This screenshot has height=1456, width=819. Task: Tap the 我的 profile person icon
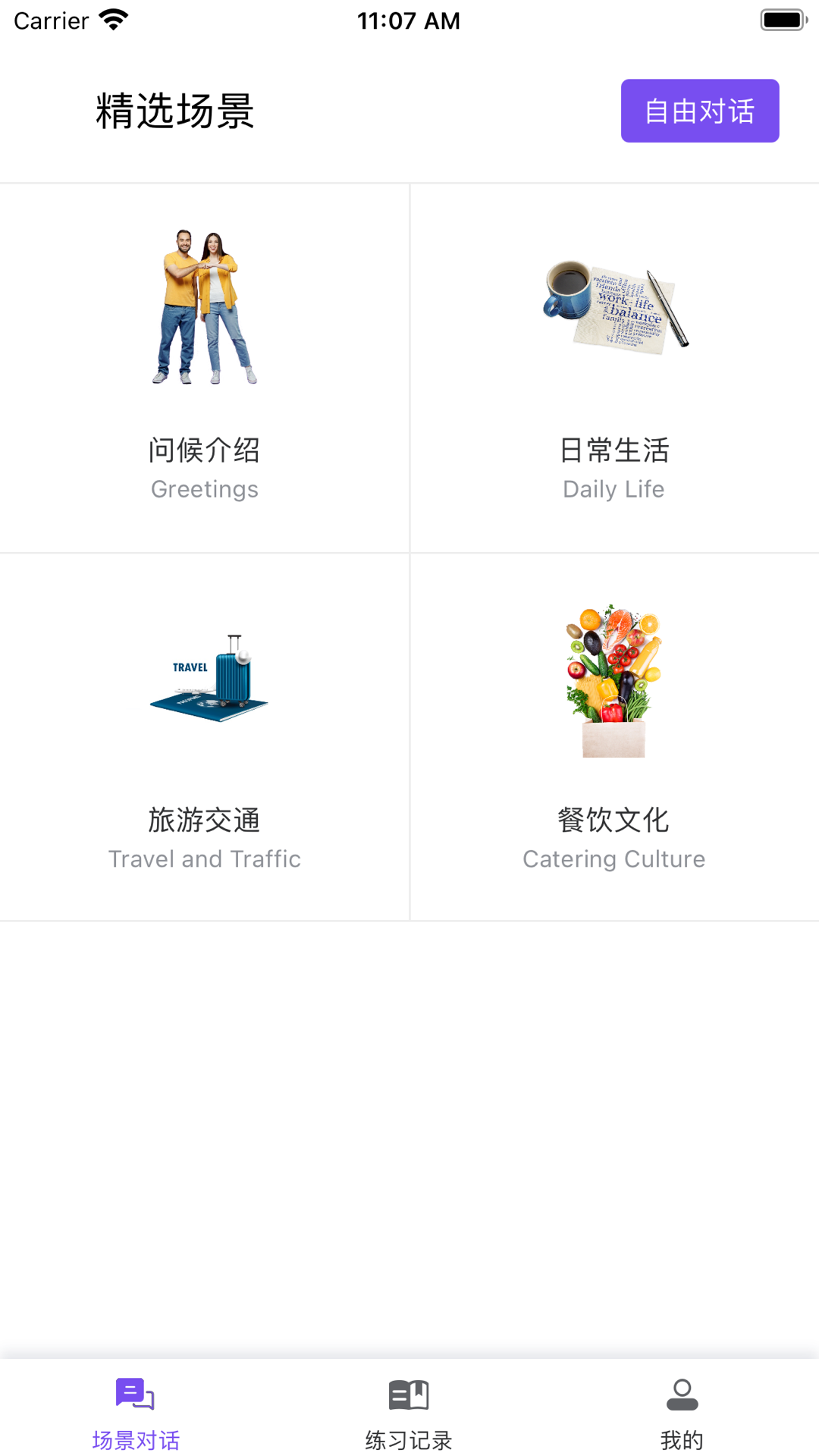[x=682, y=1395]
